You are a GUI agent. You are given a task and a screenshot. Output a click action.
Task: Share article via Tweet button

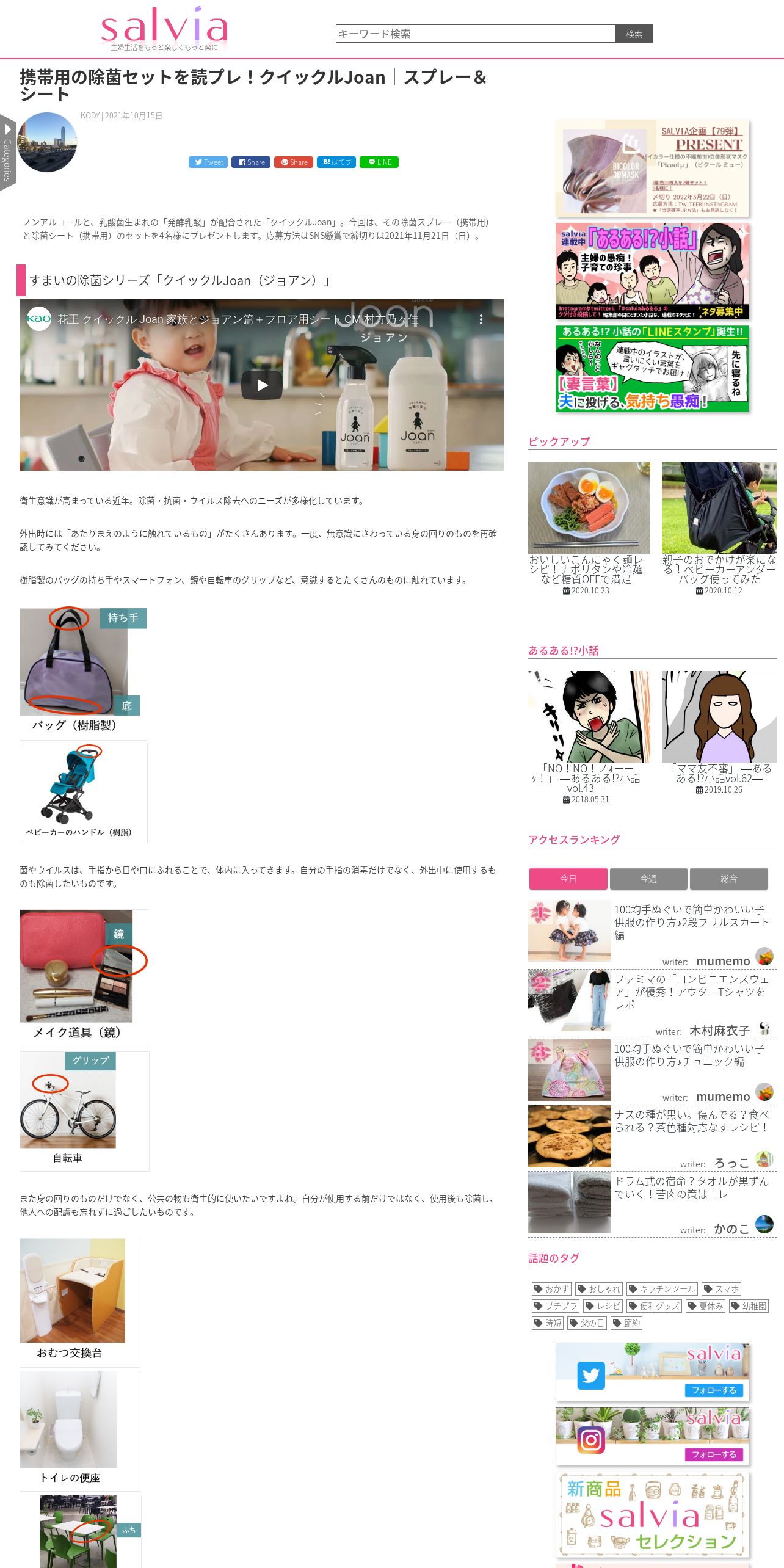point(208,162)
